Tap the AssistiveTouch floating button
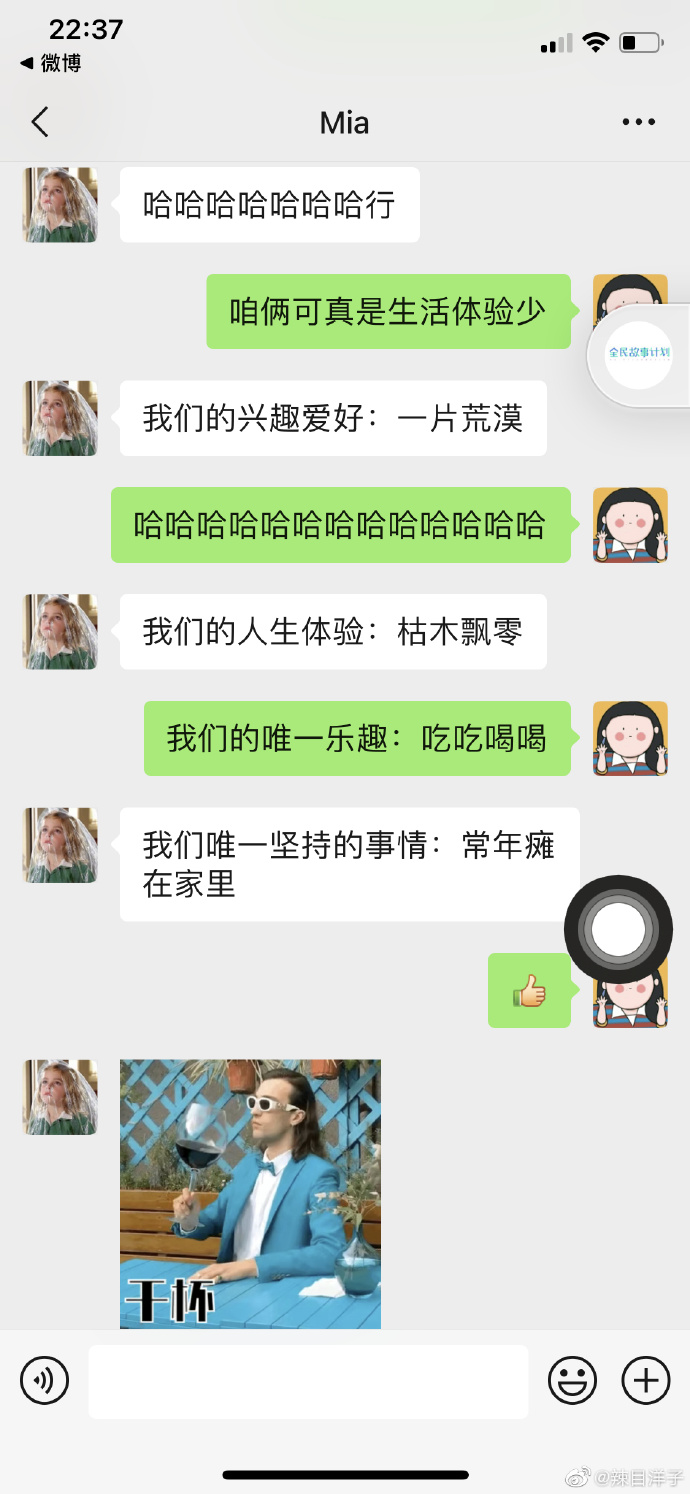This screenshot has height=1494, width=690. [x=618, y=930]
